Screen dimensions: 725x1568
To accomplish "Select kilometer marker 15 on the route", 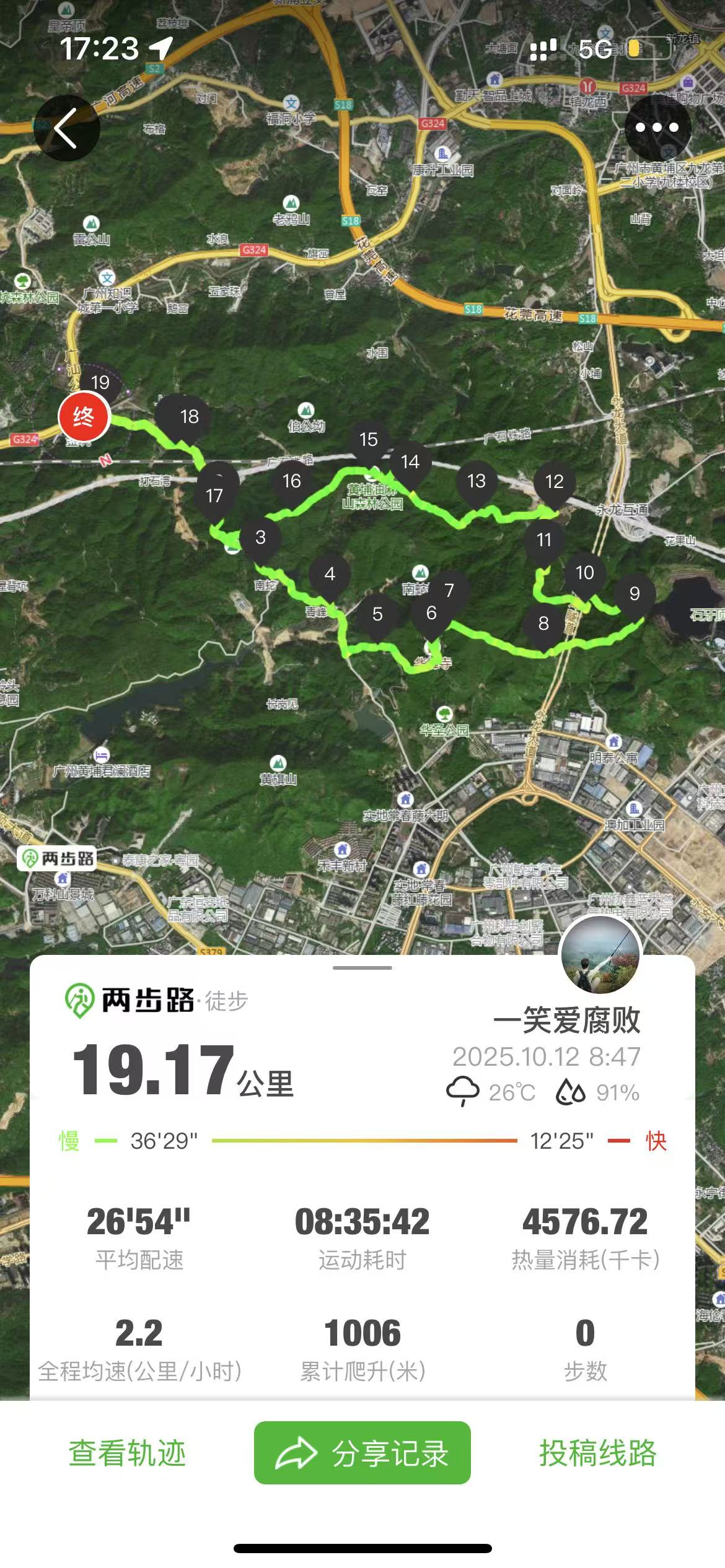I will click(368, 440).
